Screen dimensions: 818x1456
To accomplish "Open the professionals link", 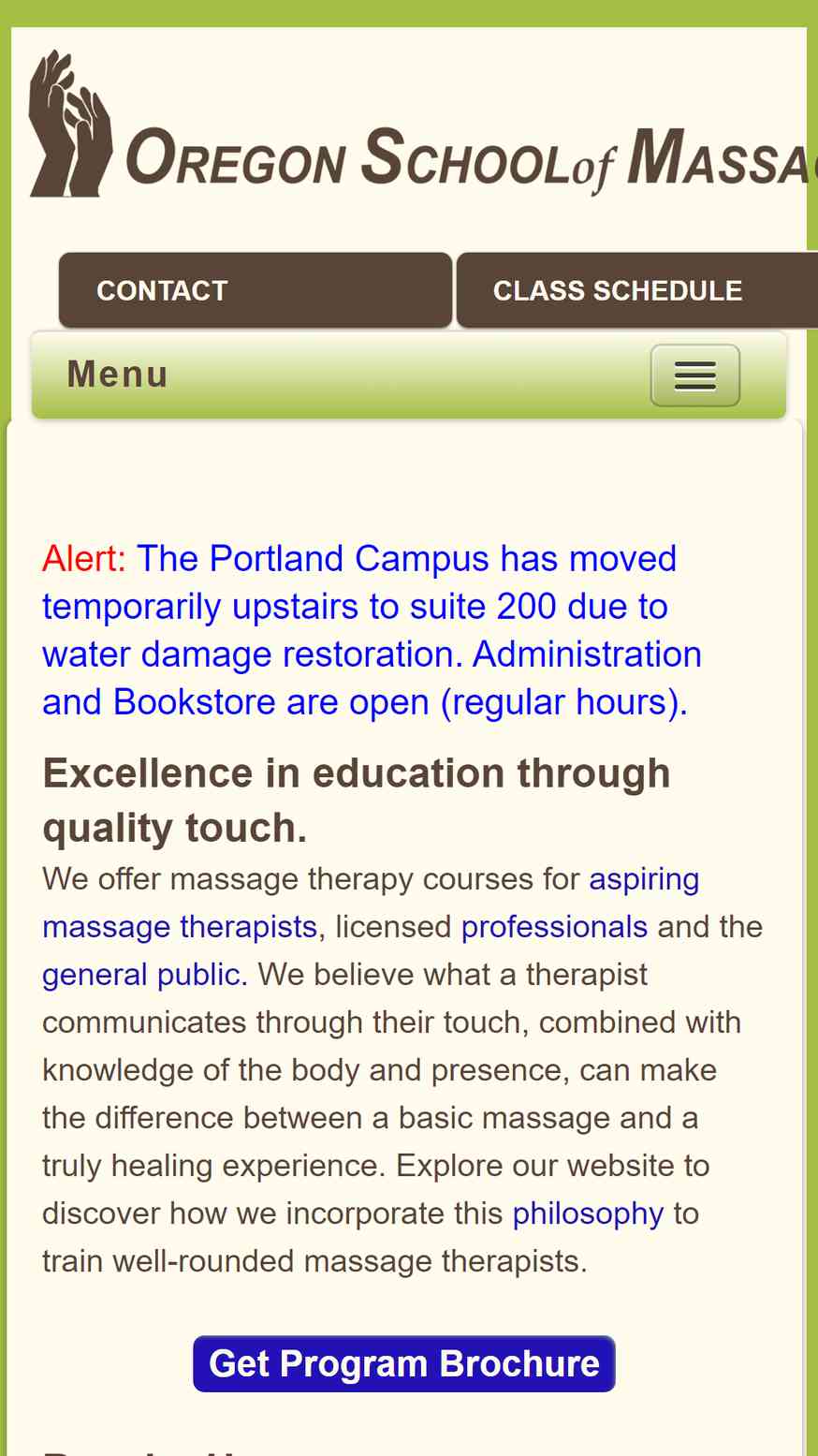I will 554,927.
